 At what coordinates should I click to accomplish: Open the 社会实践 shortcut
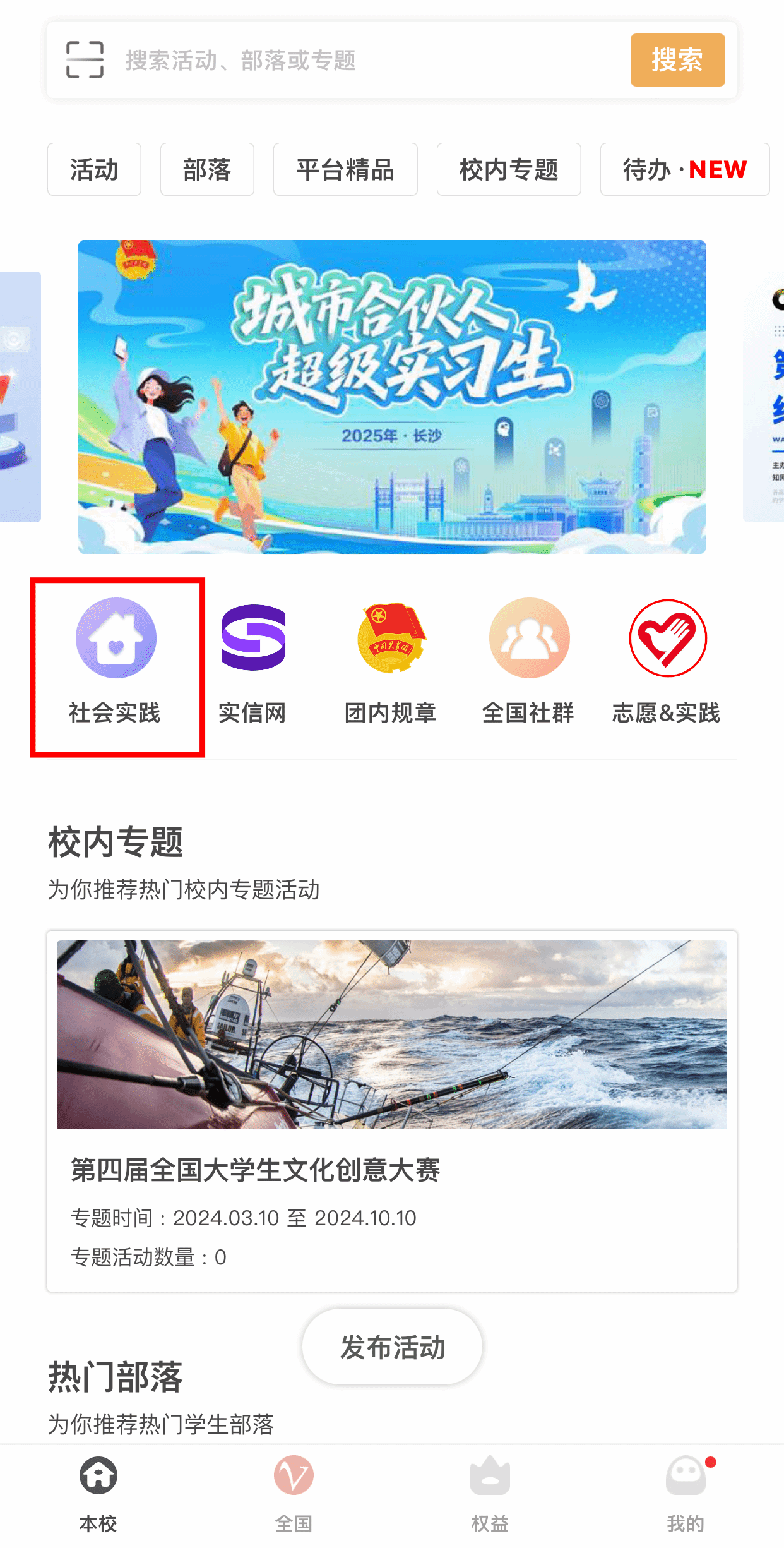(x=116, y=662)
